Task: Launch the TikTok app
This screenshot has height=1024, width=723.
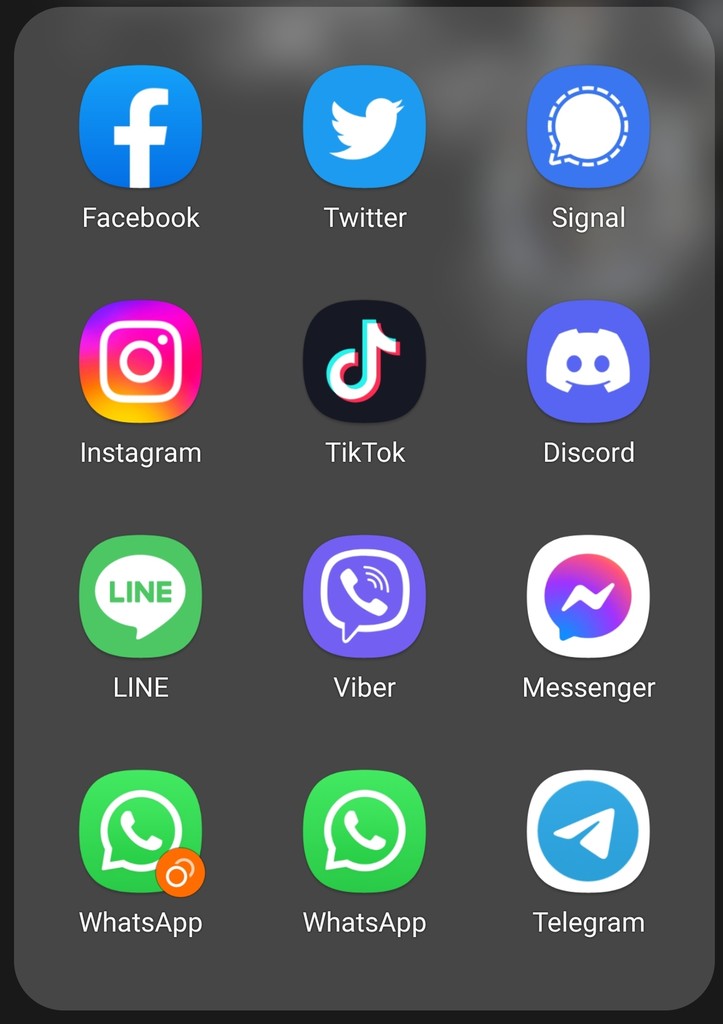Action: [364, 360]
